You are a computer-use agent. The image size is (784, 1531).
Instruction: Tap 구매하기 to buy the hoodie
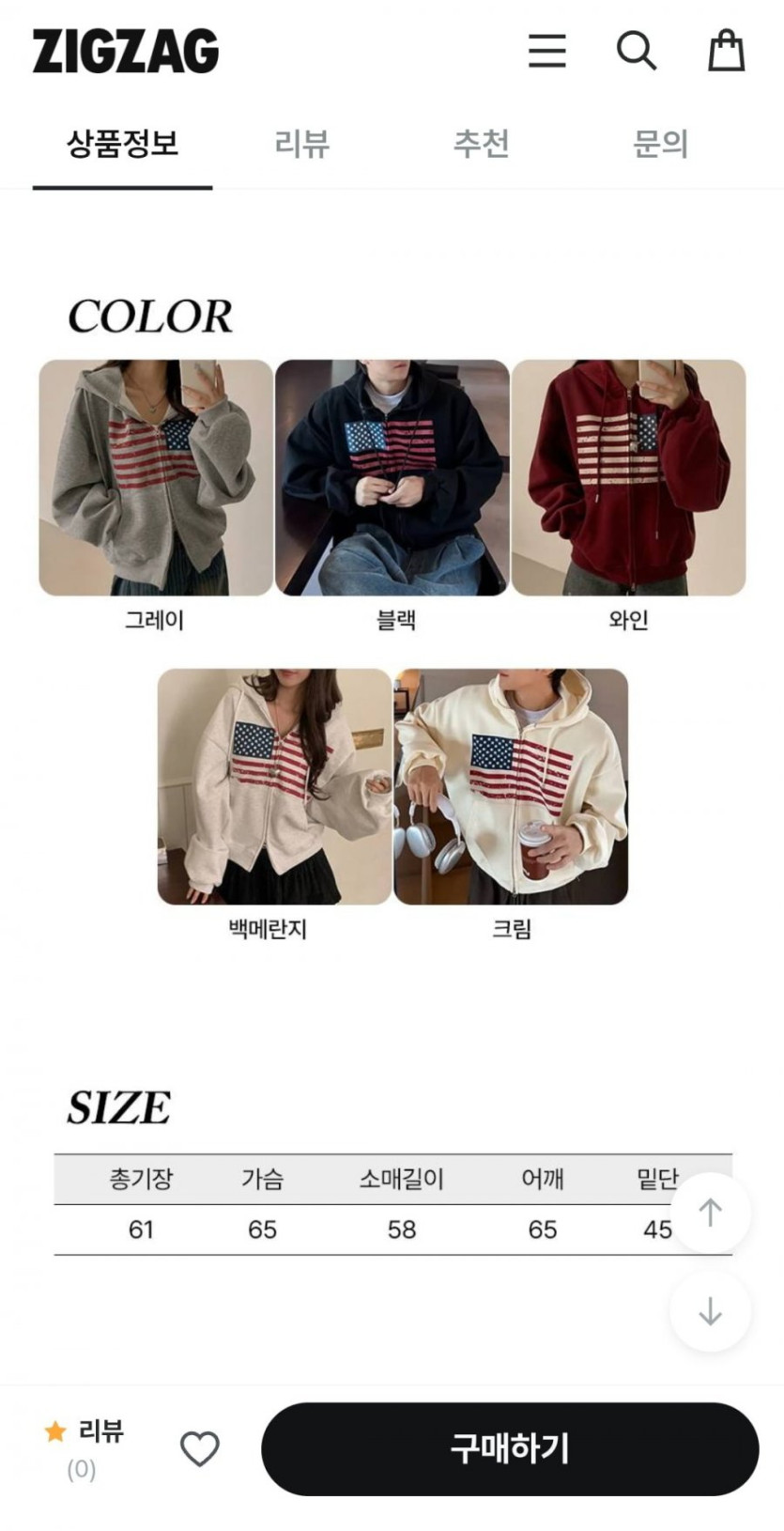(509, 1449)
